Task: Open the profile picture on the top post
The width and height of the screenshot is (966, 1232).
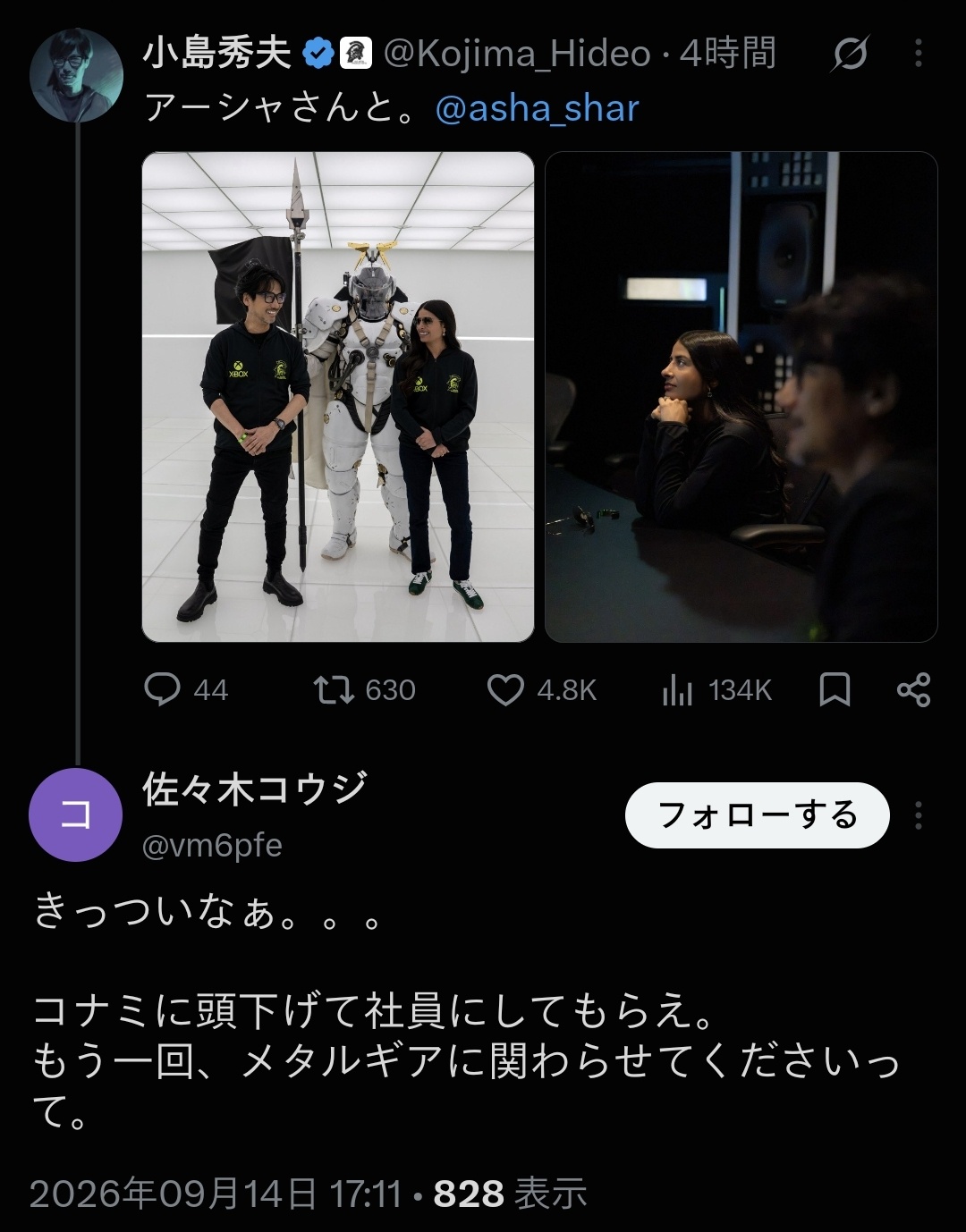Action: point(76,75)
